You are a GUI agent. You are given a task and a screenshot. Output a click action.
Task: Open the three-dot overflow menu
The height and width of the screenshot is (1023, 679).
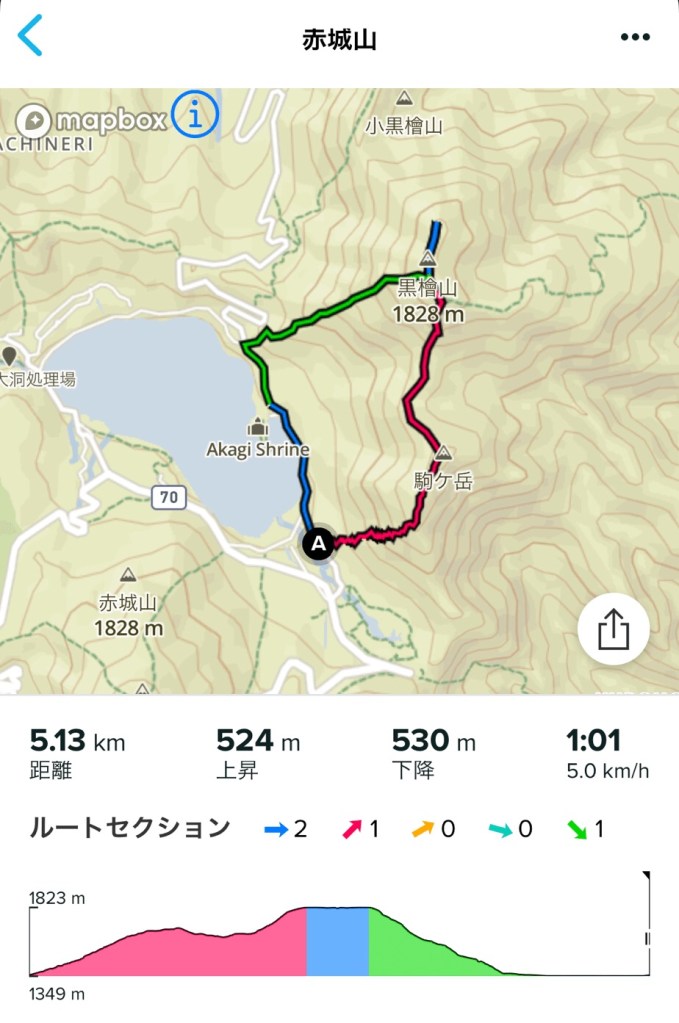coord(635,37)
